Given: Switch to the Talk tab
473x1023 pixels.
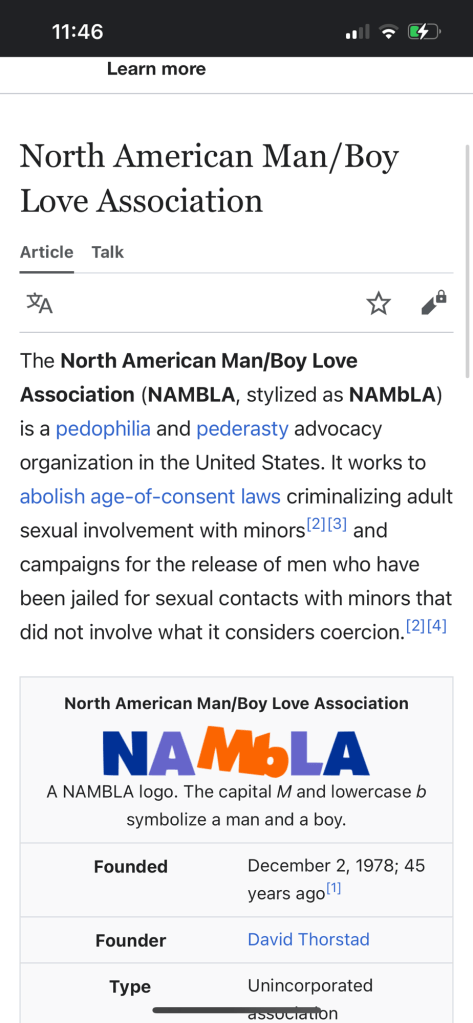Looking at the screenshot, I should [x=108, y=252].
